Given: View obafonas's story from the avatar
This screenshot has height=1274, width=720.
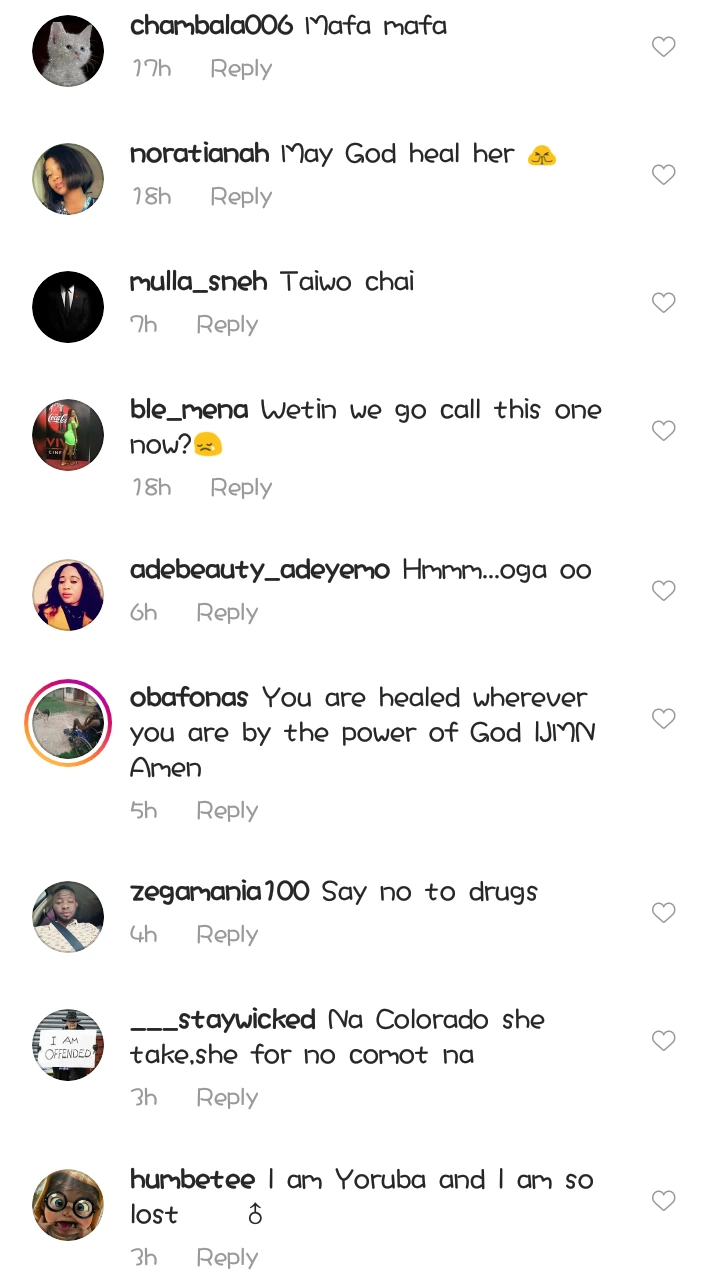Looking at the screenshot, I should point(68,723).
